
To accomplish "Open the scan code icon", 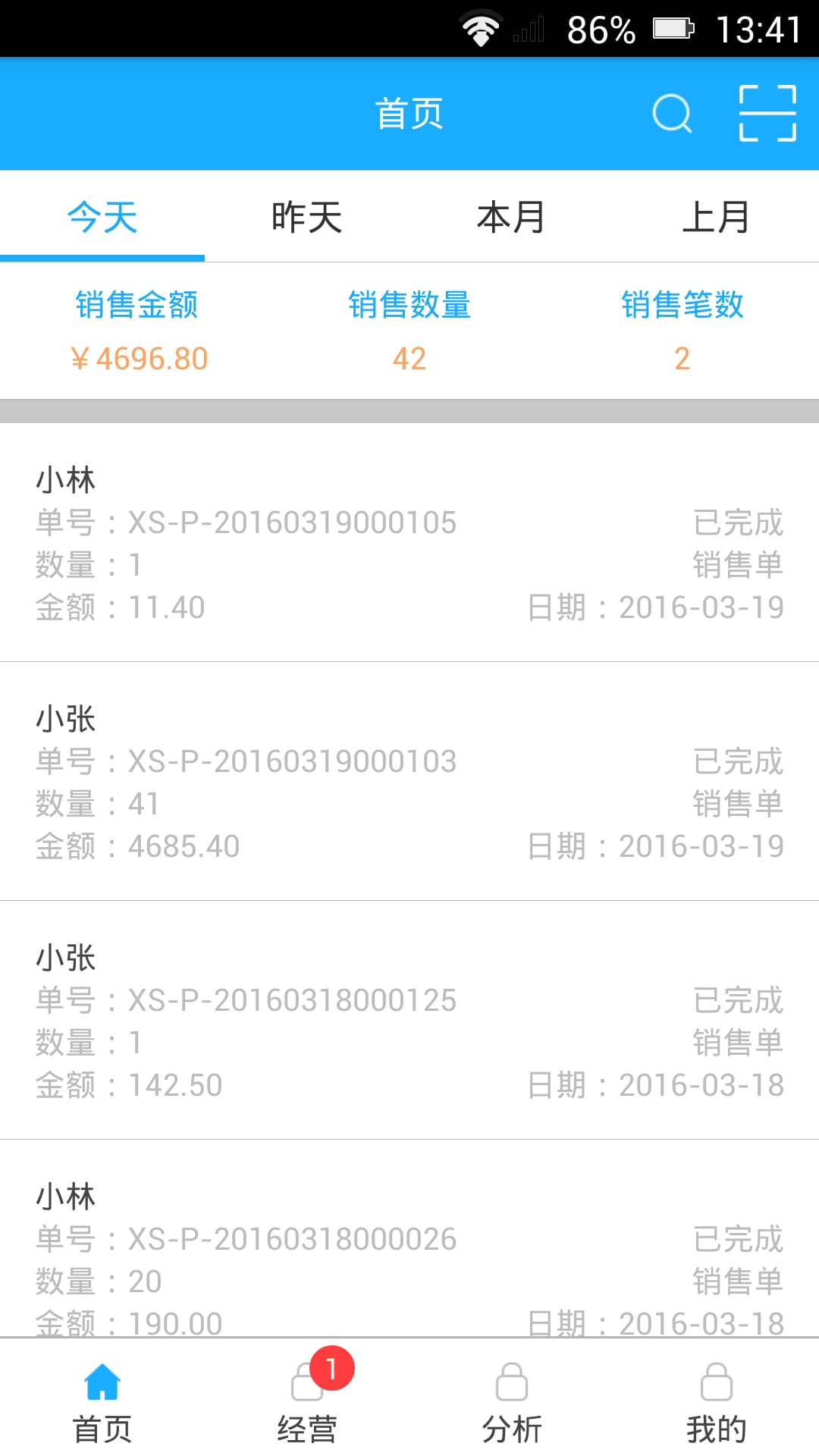I will click(767, 114).
